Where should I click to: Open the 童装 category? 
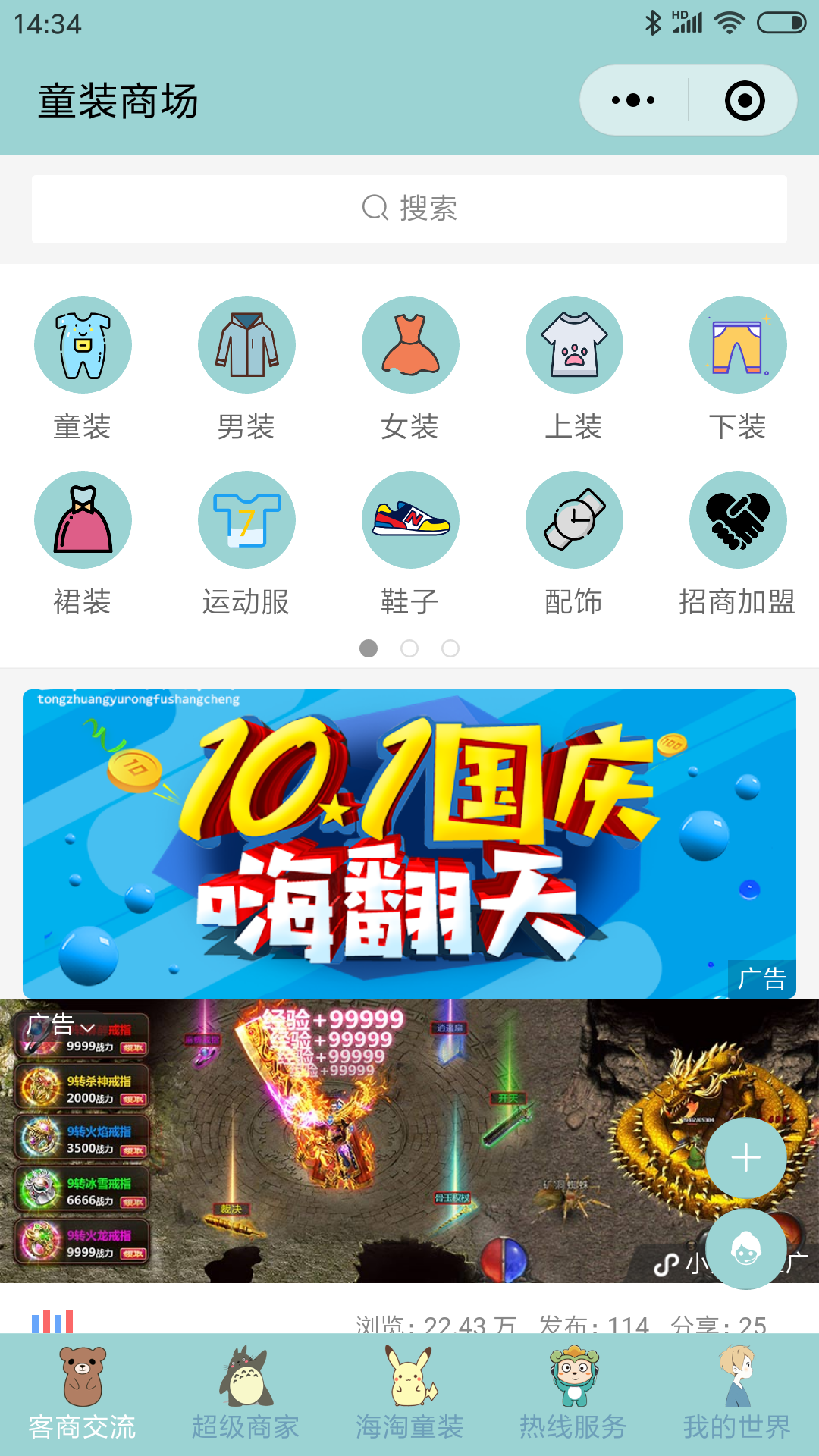click(83, 346)
